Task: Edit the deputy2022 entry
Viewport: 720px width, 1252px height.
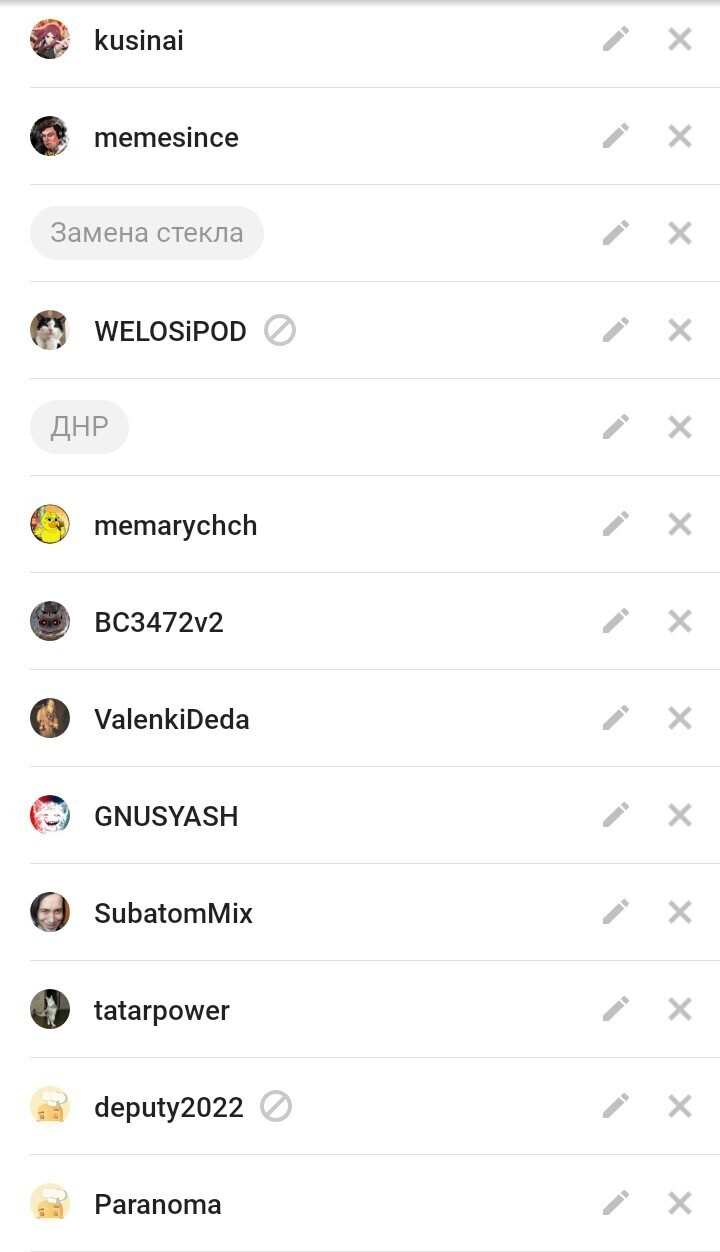Action: pyautogui.click(x=616, y=1106)
